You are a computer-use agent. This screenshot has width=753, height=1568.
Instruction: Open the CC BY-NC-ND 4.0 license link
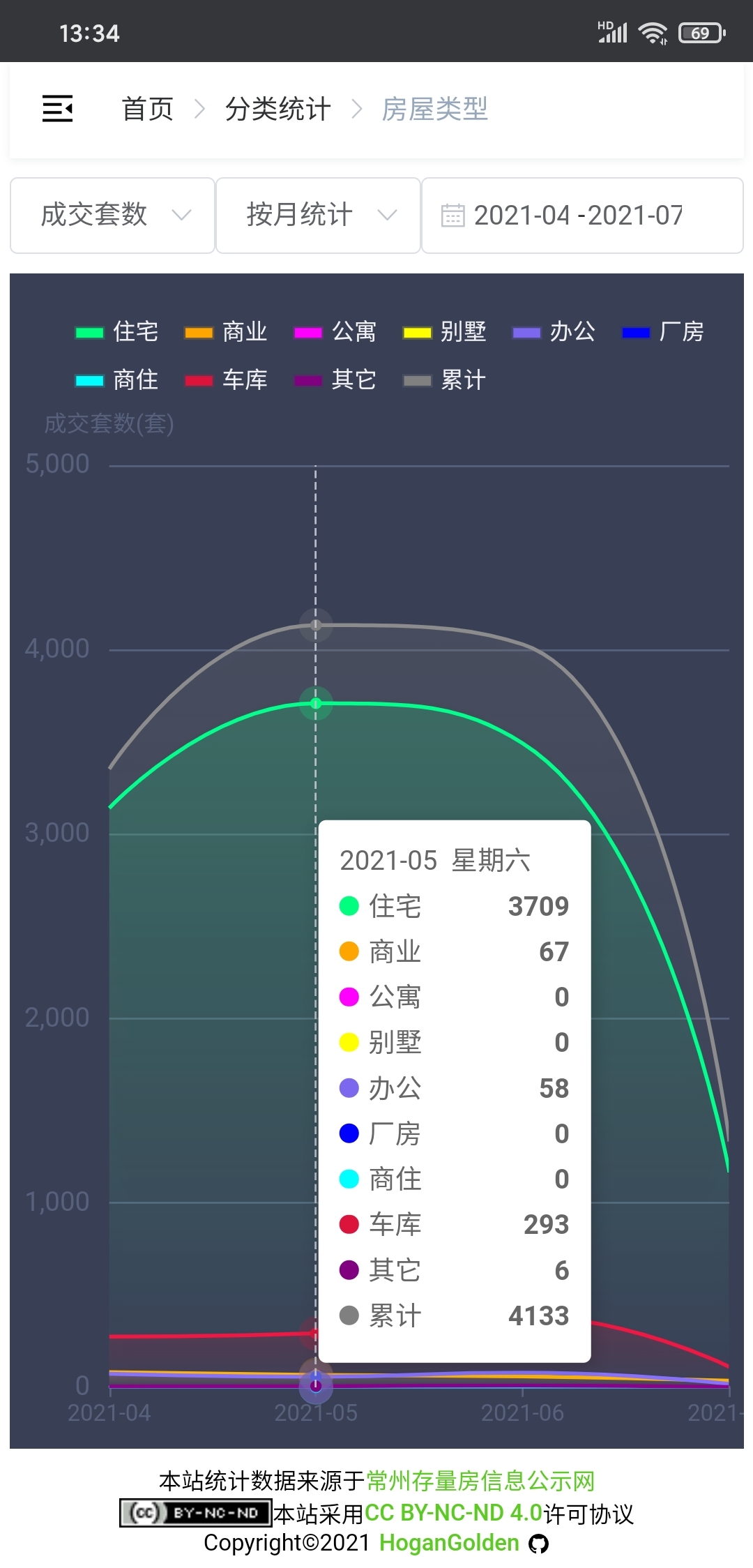tap(453, 1512)
